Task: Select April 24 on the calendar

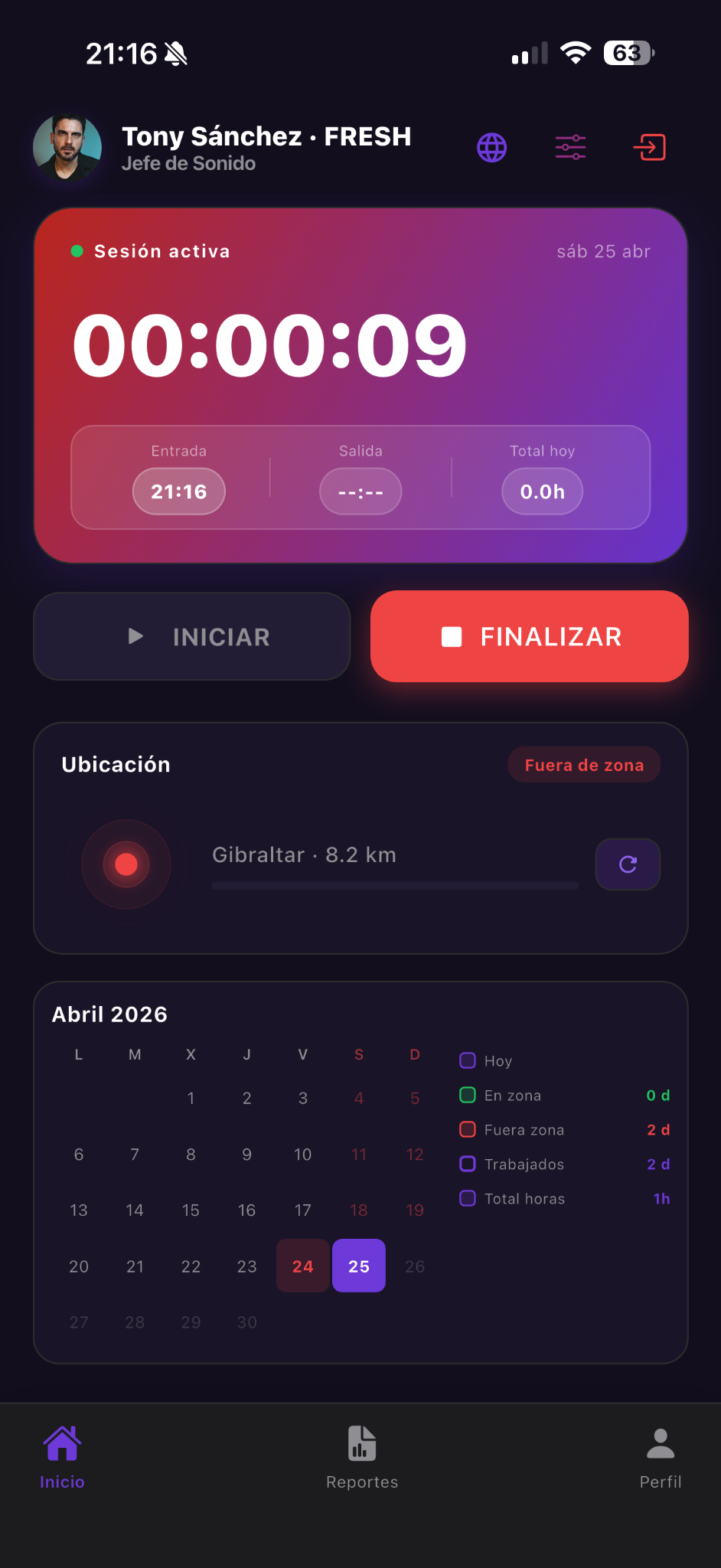Action: 303,1266
